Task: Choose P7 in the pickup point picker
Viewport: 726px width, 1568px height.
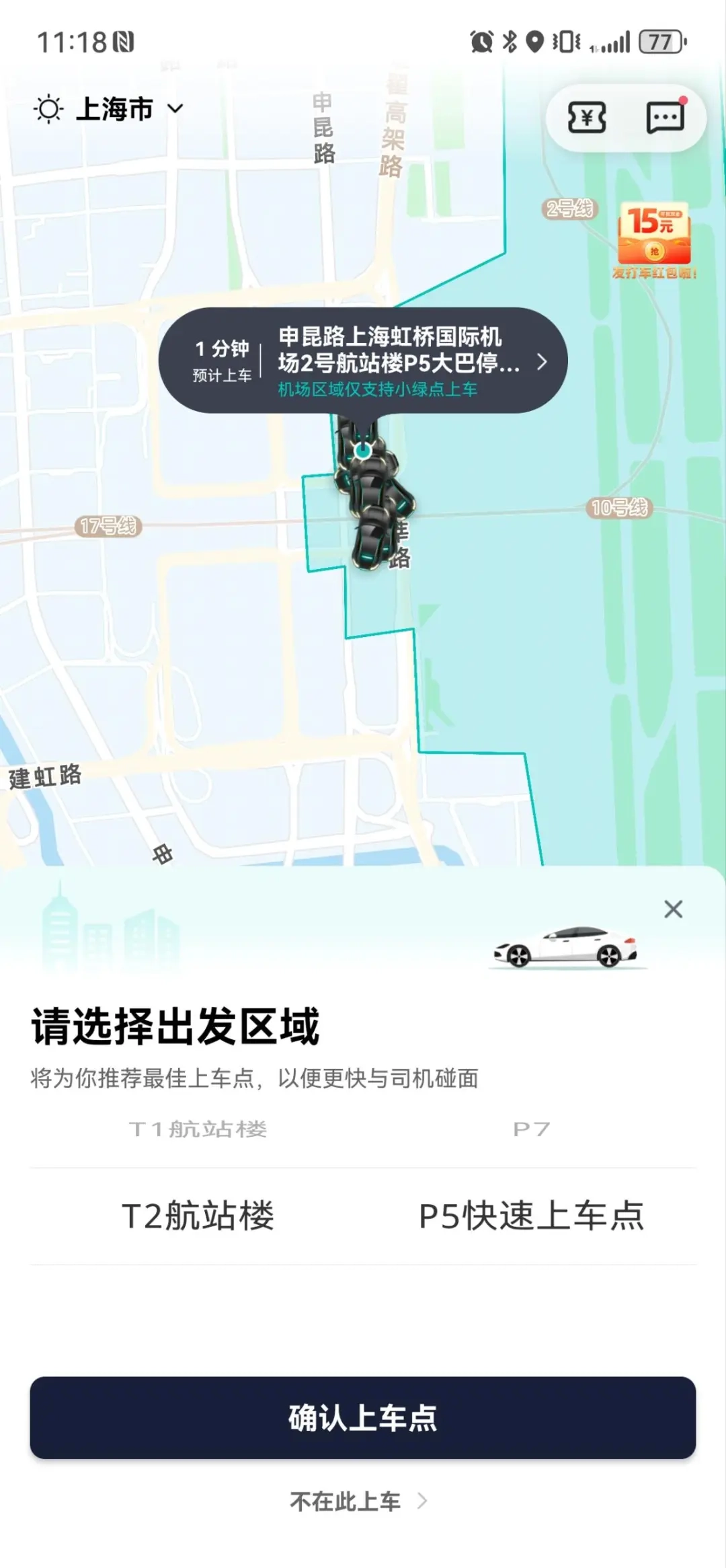Action: pos(531,1129)
